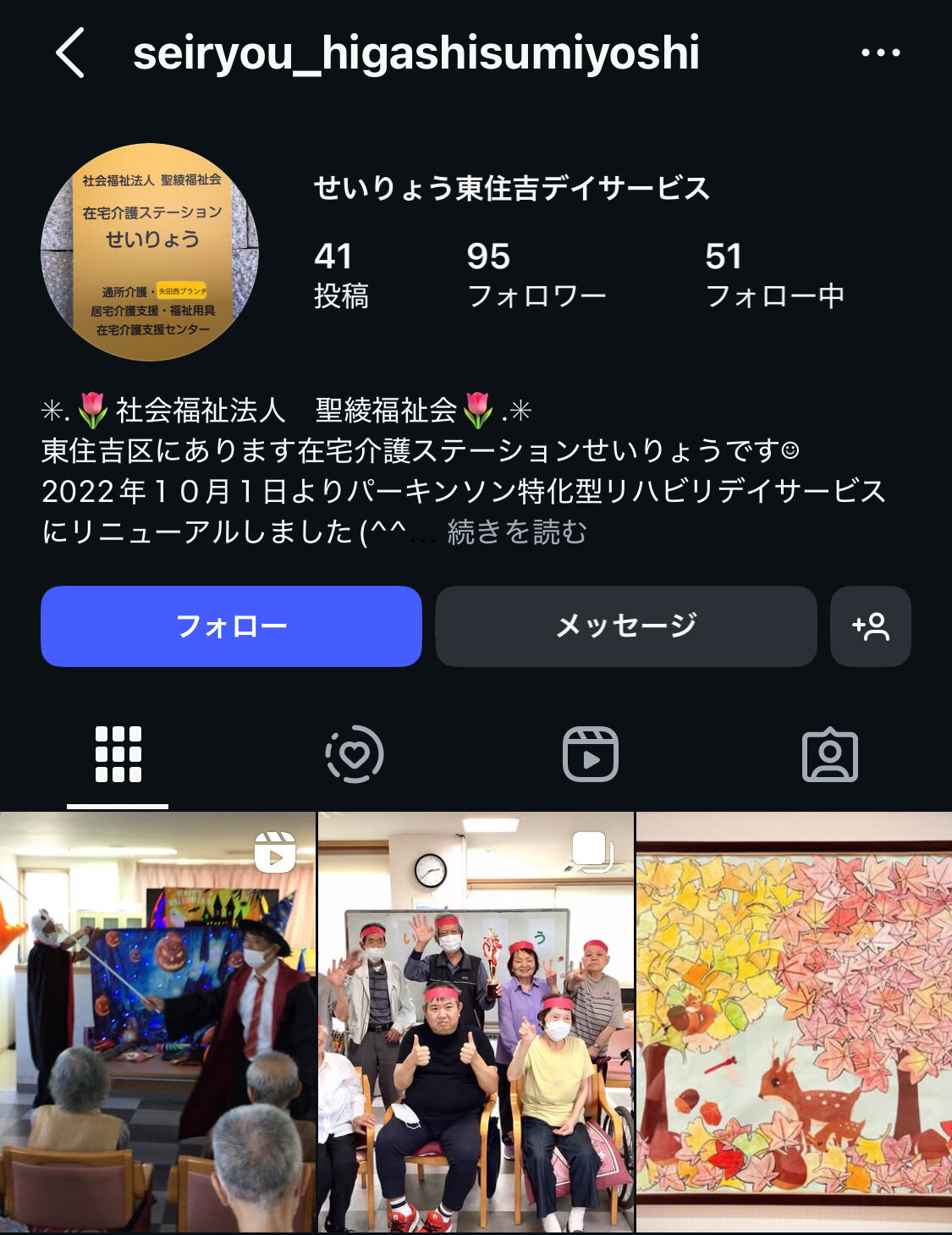
Task: Switch to the heart subscription tab
Action: coord(355,754)
